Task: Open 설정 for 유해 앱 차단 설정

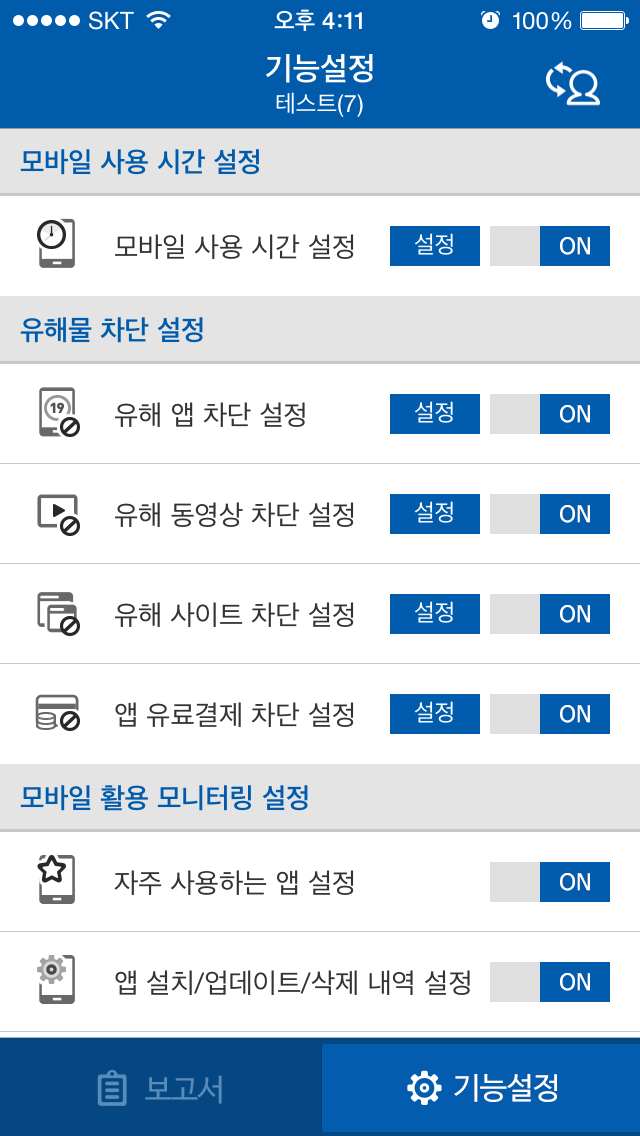Action: (x=435, y=414)
